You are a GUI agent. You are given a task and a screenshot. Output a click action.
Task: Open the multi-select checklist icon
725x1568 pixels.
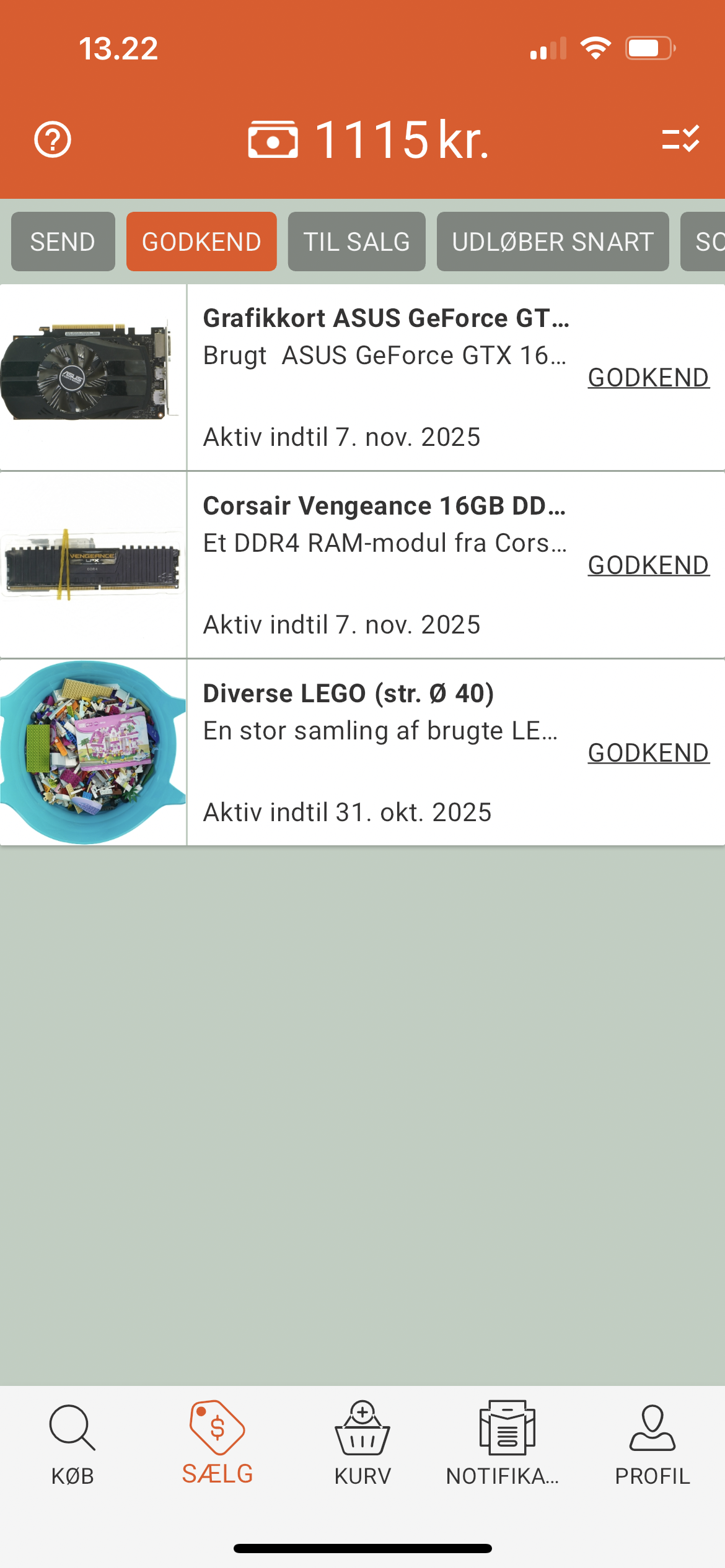[680, 139]
